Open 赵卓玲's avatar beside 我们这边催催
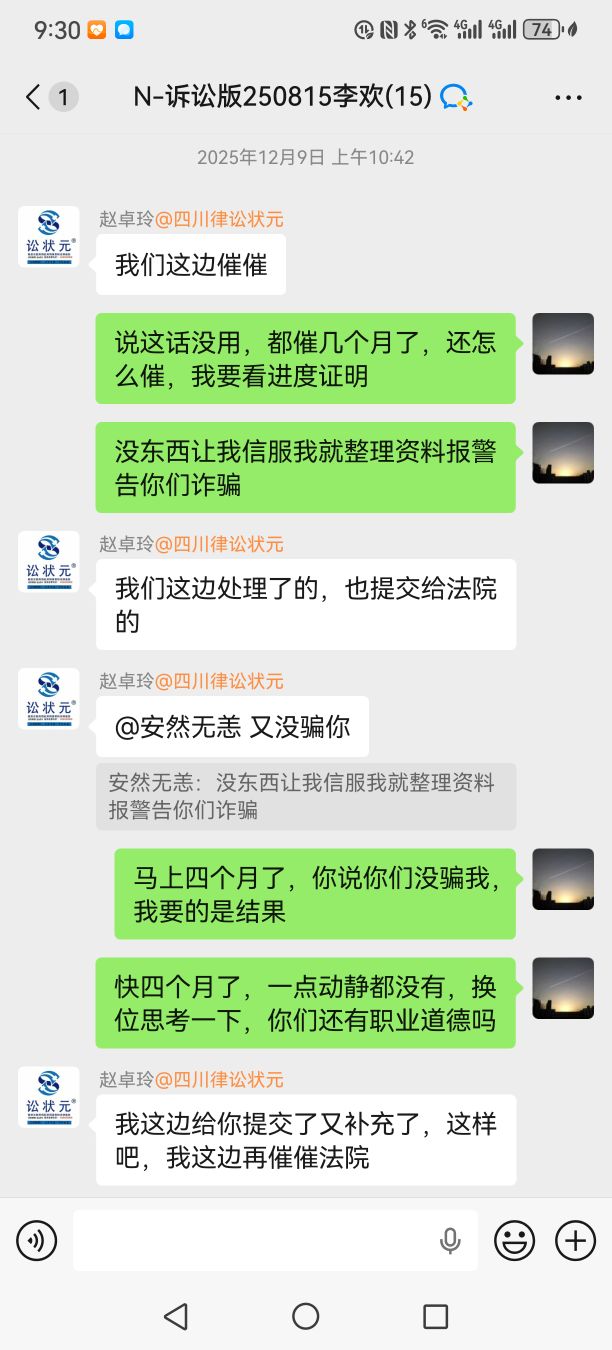Image resolution: width=612 pixels, height=1350 pixels. point(49,237)
